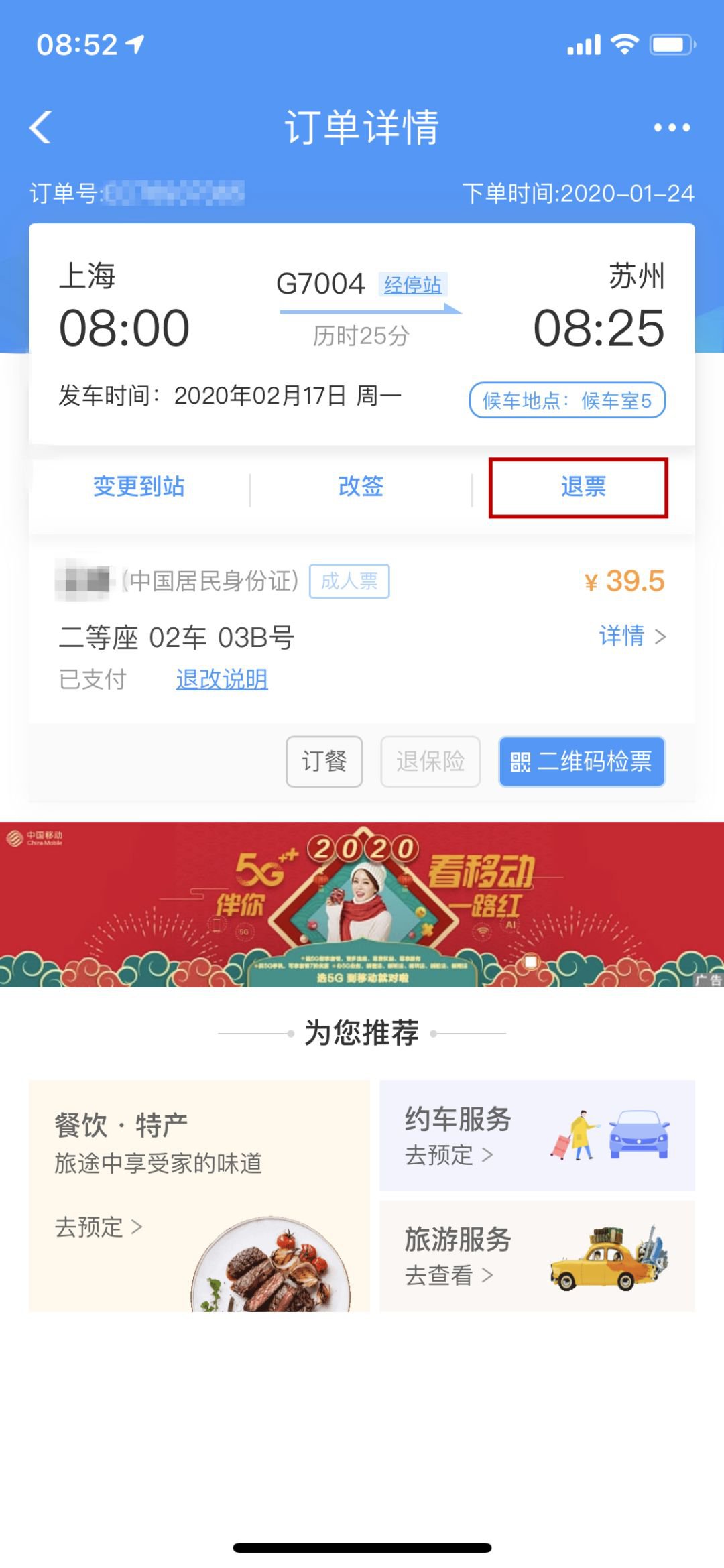The image size is (724, 1568).
Task: Open ticket 详情 details
Action: 631,636
